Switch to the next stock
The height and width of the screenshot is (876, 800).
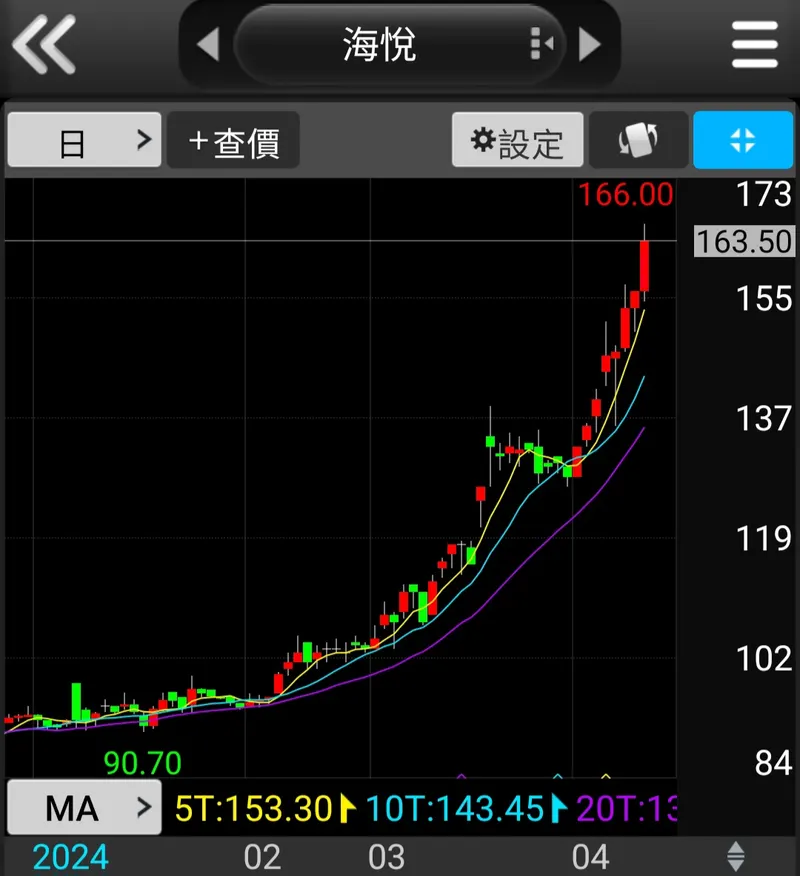(x=590, y=45)
